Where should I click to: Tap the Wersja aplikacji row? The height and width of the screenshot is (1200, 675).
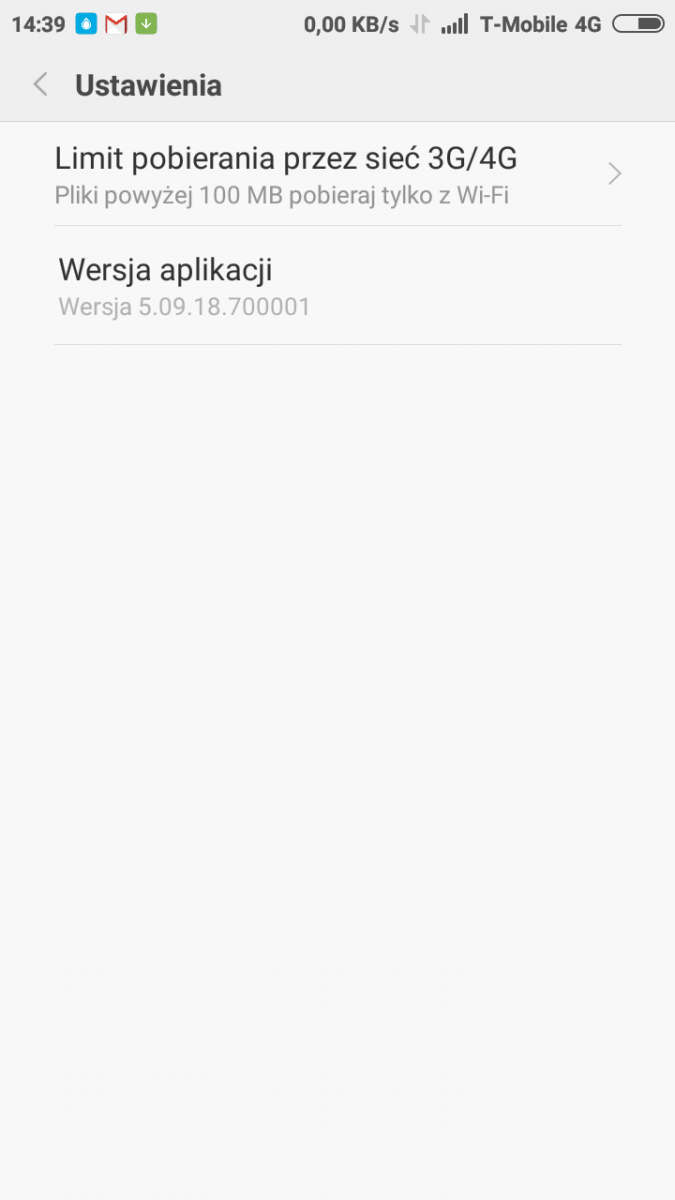(x=336, y=286)
